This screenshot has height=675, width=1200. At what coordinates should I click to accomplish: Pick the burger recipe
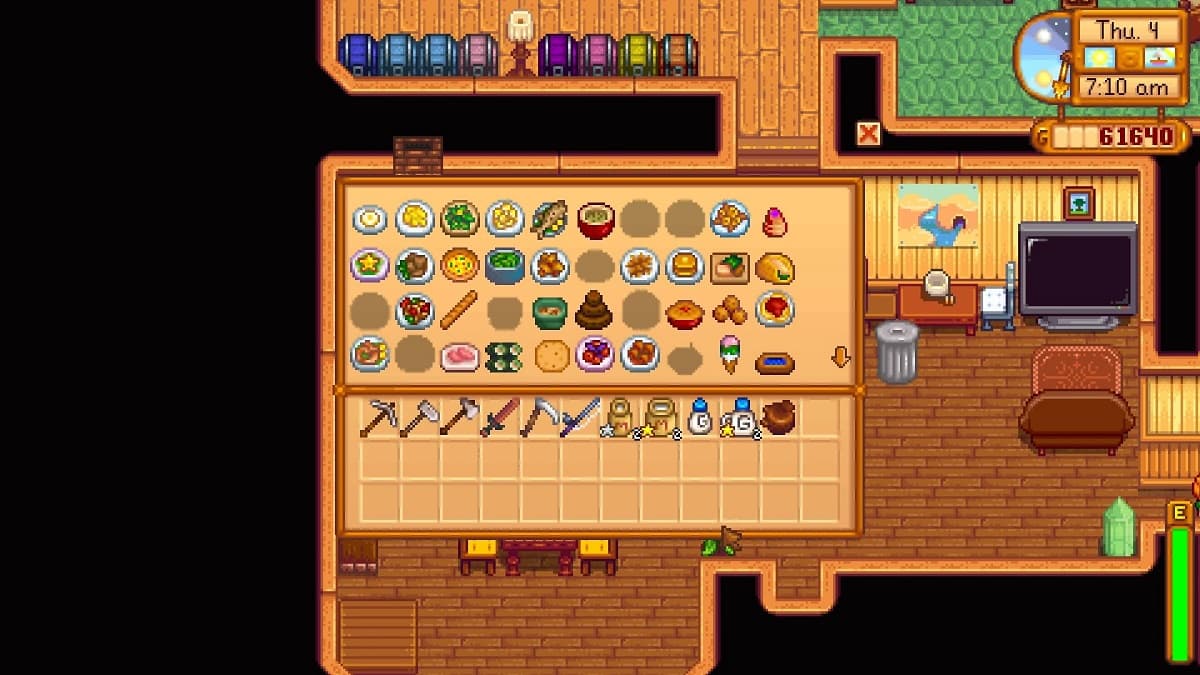[x=685, y=266]
